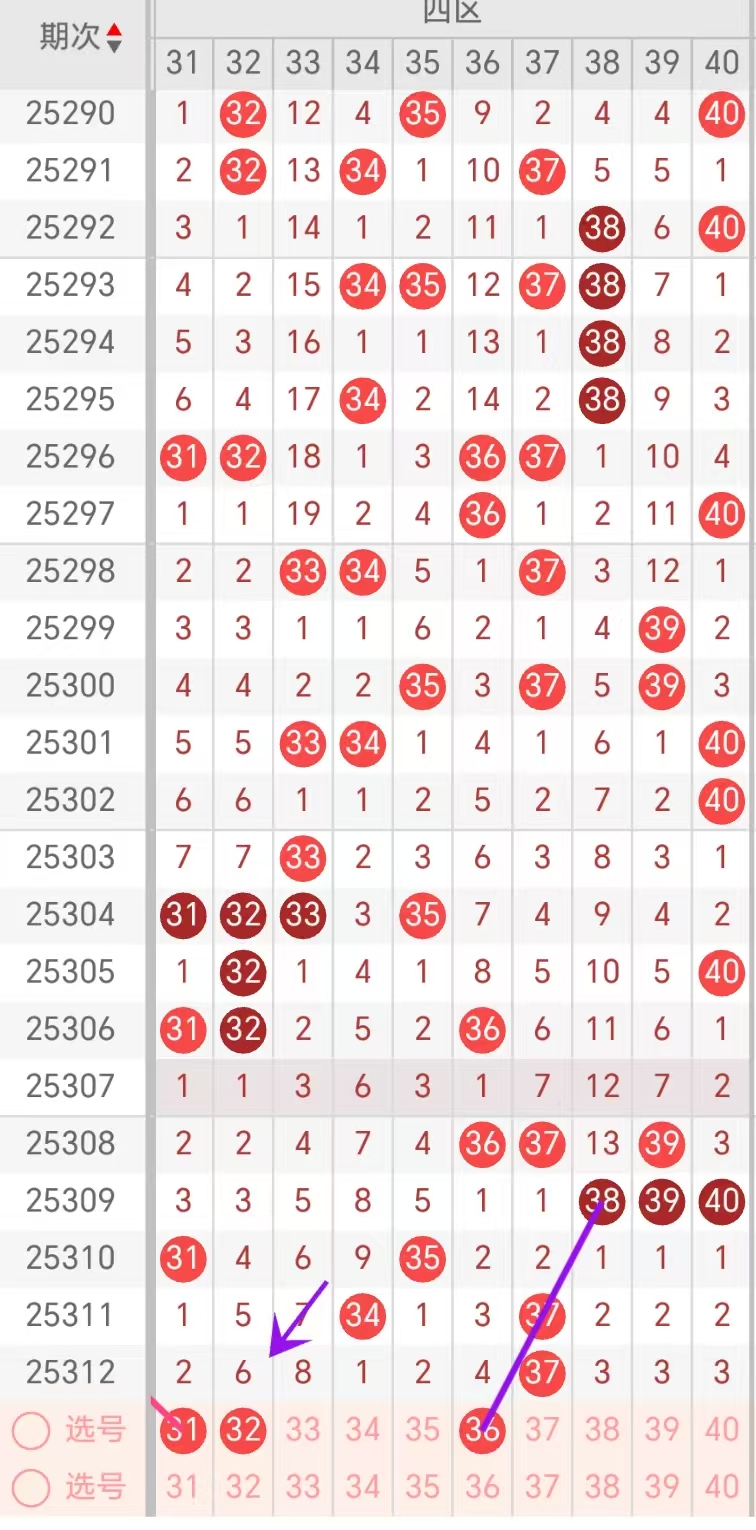The image size is (756, 1530).
Task: Select number 31 in the second 选号 row
Action: click(x=183, y=1487)
